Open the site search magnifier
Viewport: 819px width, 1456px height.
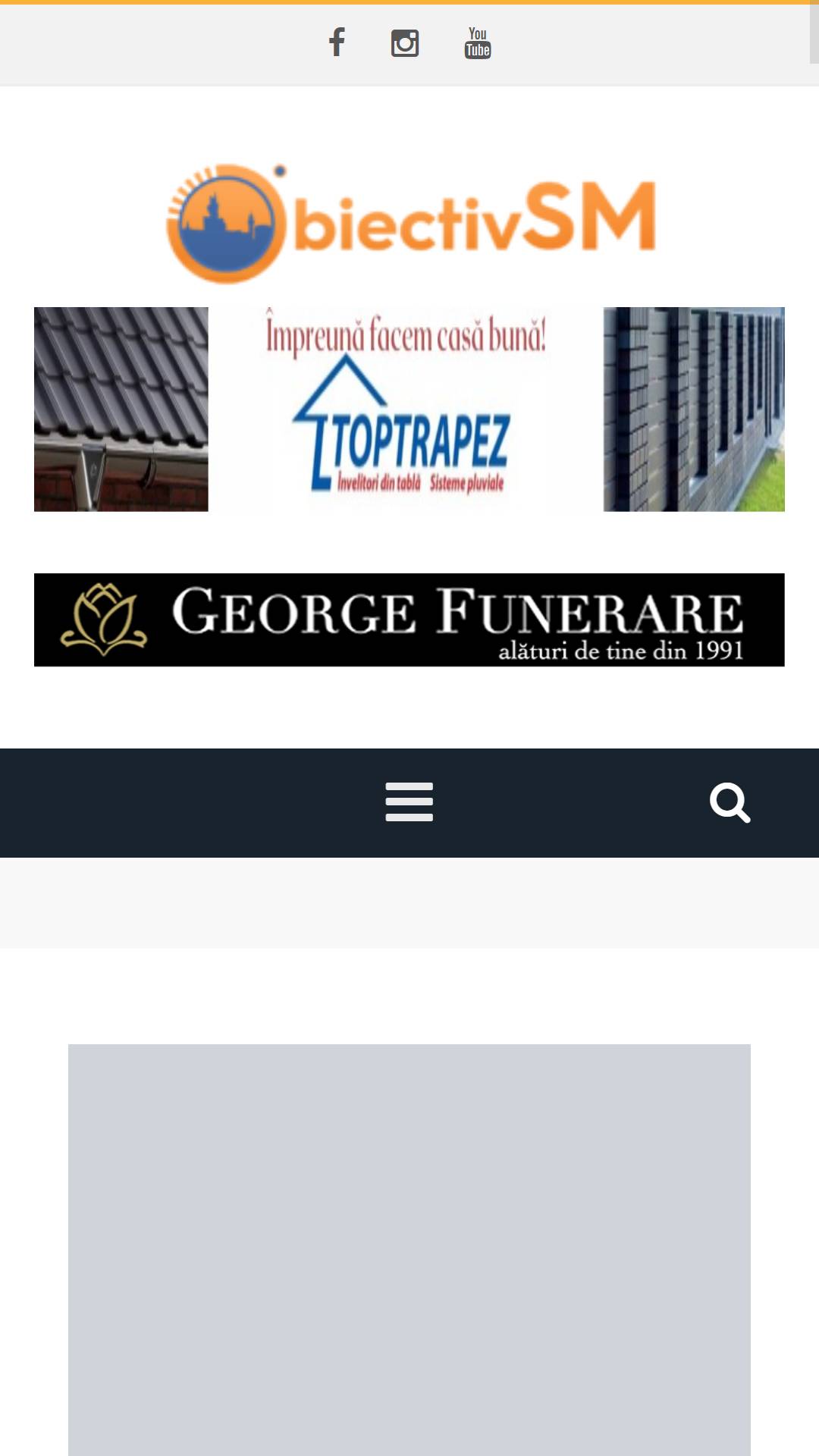(x=730, y=802)
